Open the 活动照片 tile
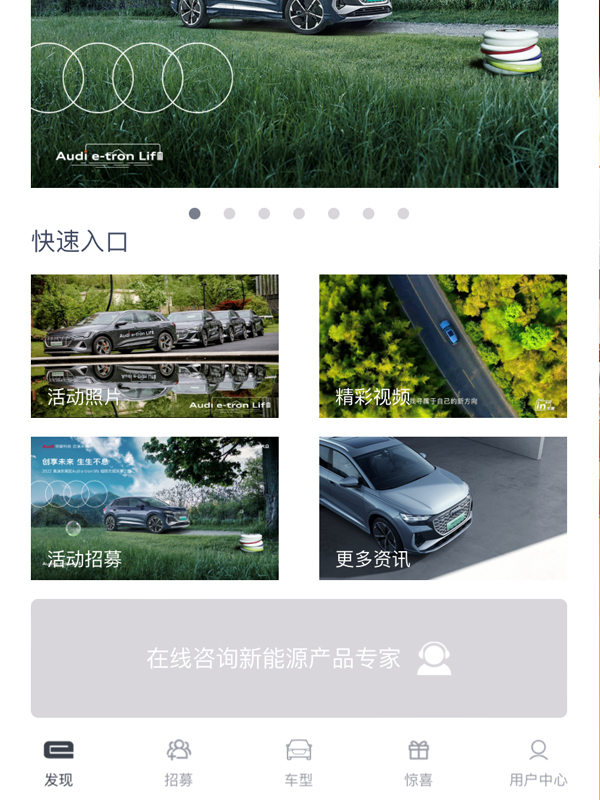 click(x=155, y=346)
